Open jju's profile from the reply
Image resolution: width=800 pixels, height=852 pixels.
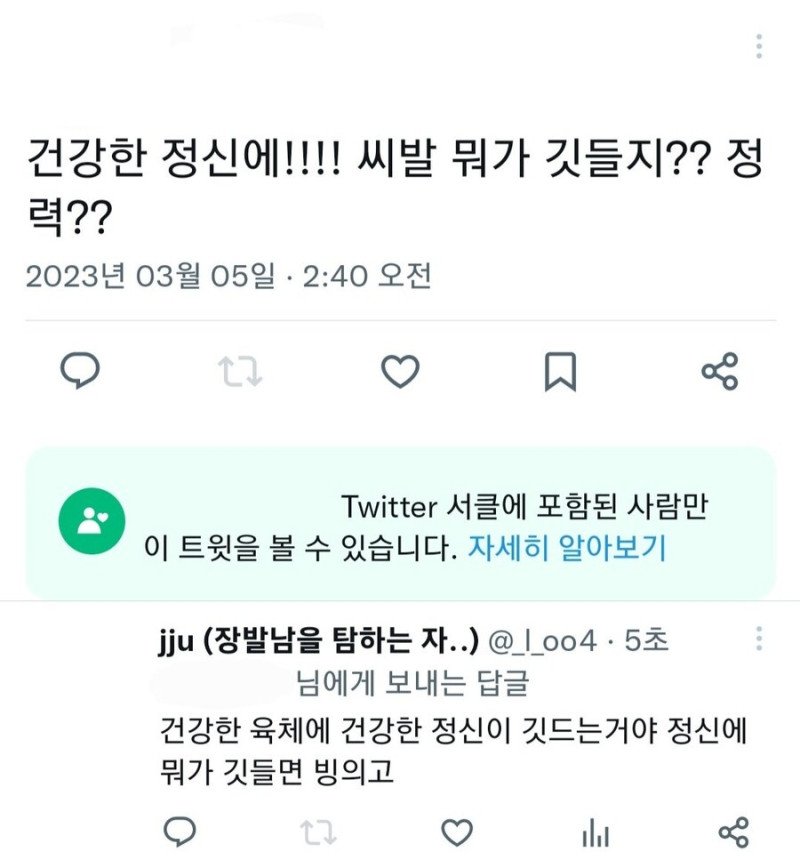(319, 641)
